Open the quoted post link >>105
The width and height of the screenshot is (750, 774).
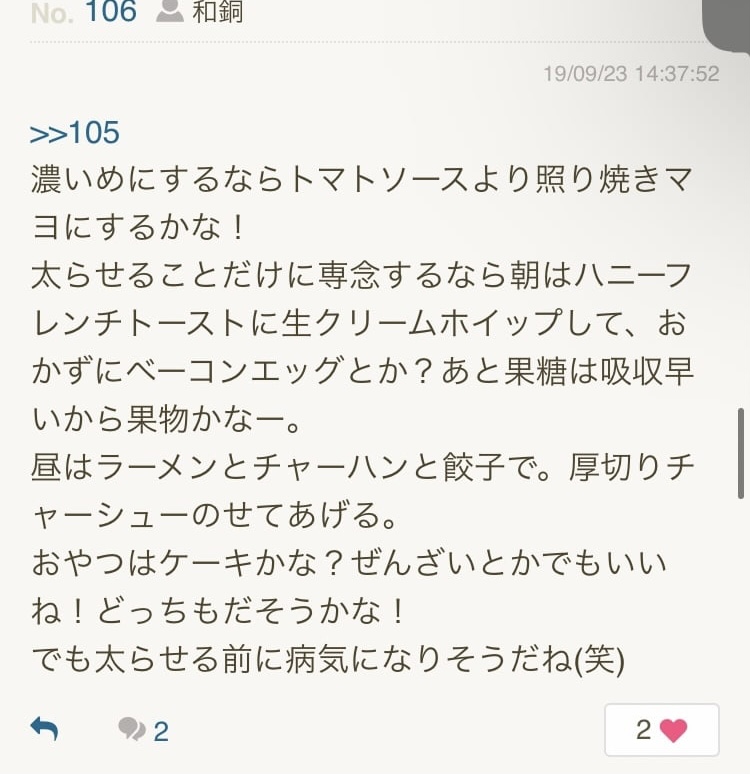(x=75, y=132)
